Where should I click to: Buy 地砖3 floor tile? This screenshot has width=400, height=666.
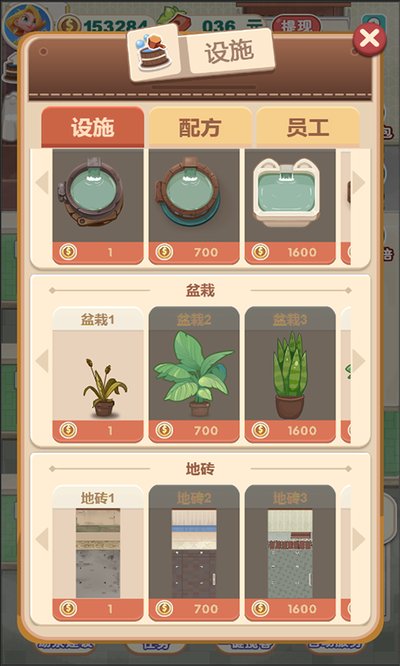pyautogui.click(x=290, y=553)
